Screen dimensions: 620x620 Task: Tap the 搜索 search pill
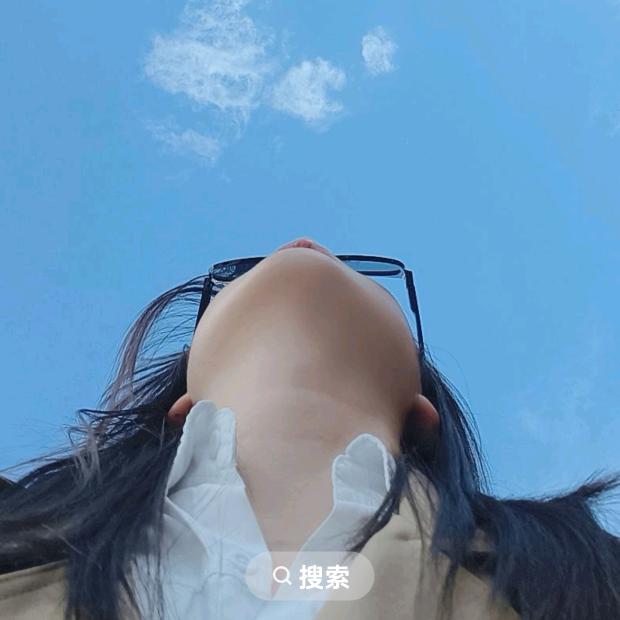point(310,576)
